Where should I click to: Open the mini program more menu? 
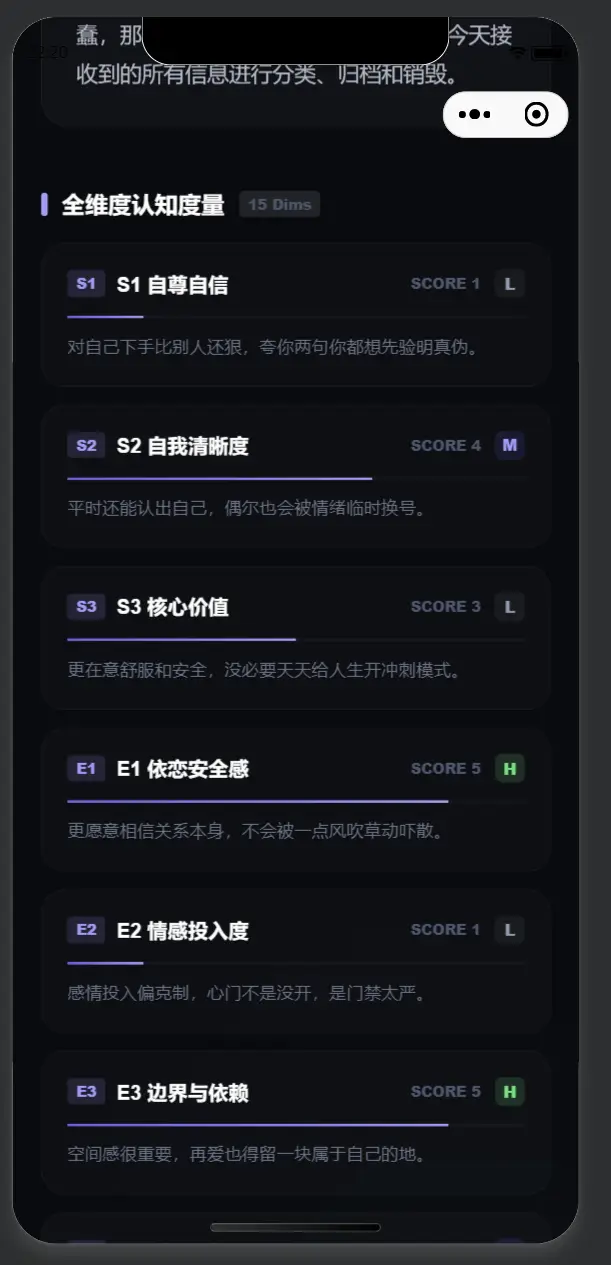coord(474,115)
